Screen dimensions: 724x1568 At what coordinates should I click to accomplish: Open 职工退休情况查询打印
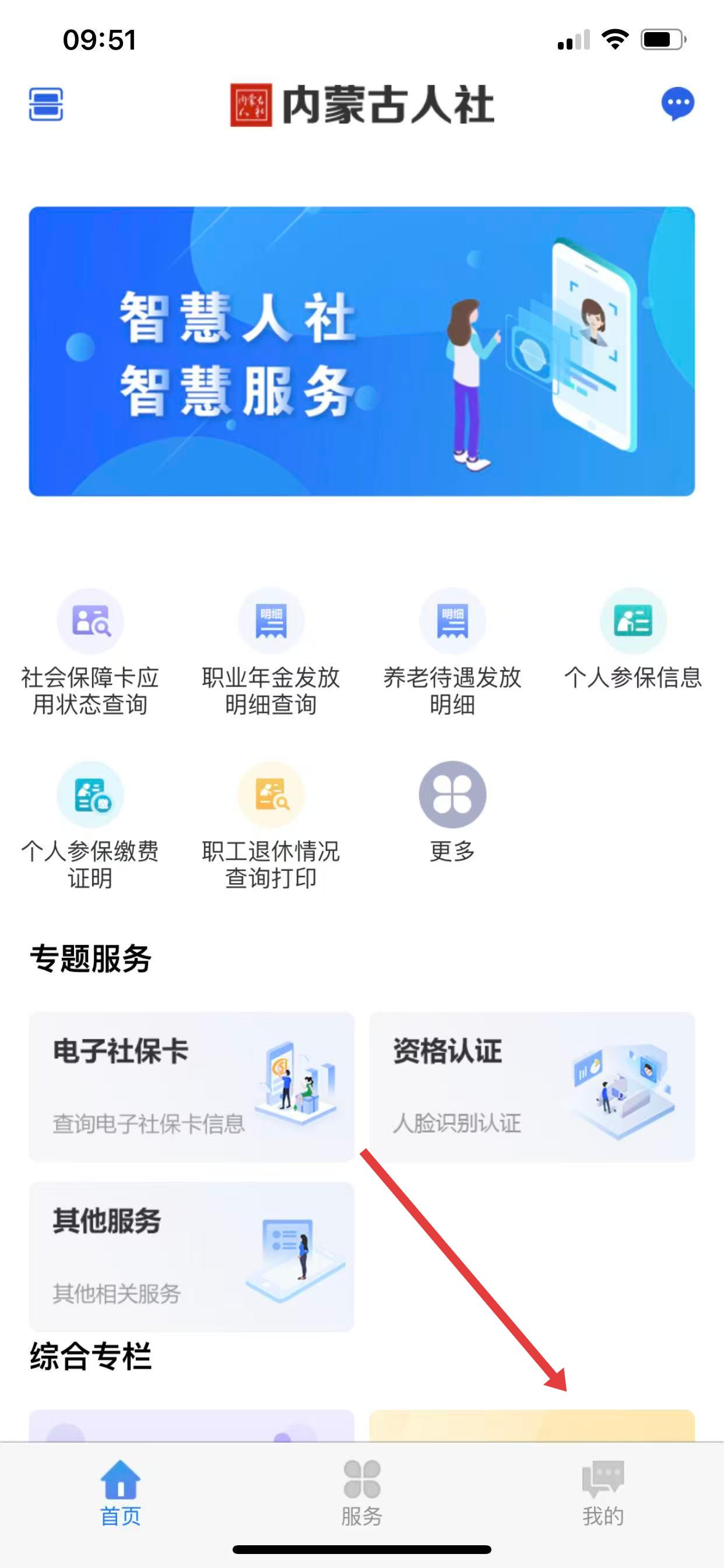pyautogui.click(x=270, y=825)
